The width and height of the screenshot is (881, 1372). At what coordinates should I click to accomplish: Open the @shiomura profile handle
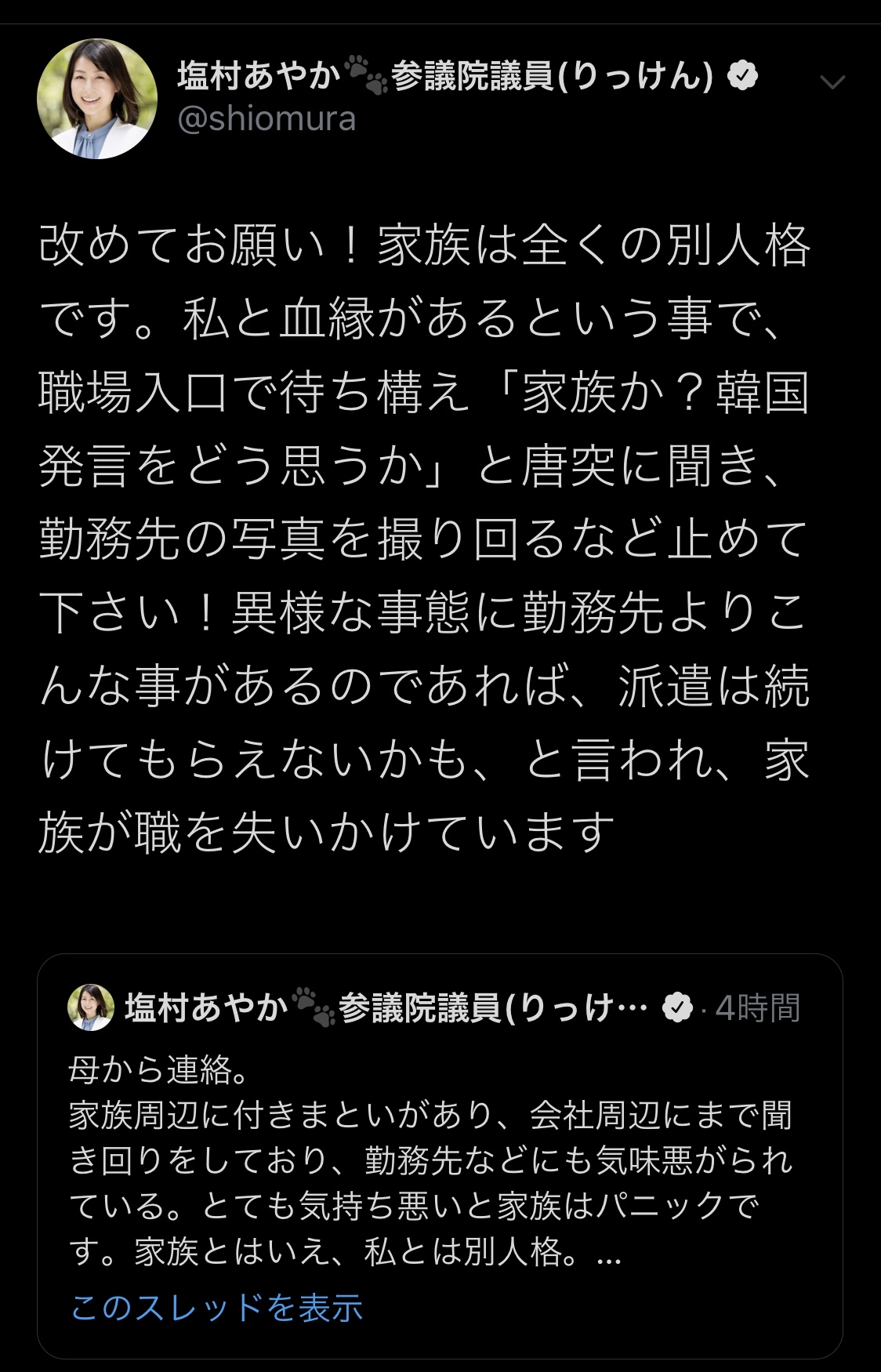click(x=267, y=119)
